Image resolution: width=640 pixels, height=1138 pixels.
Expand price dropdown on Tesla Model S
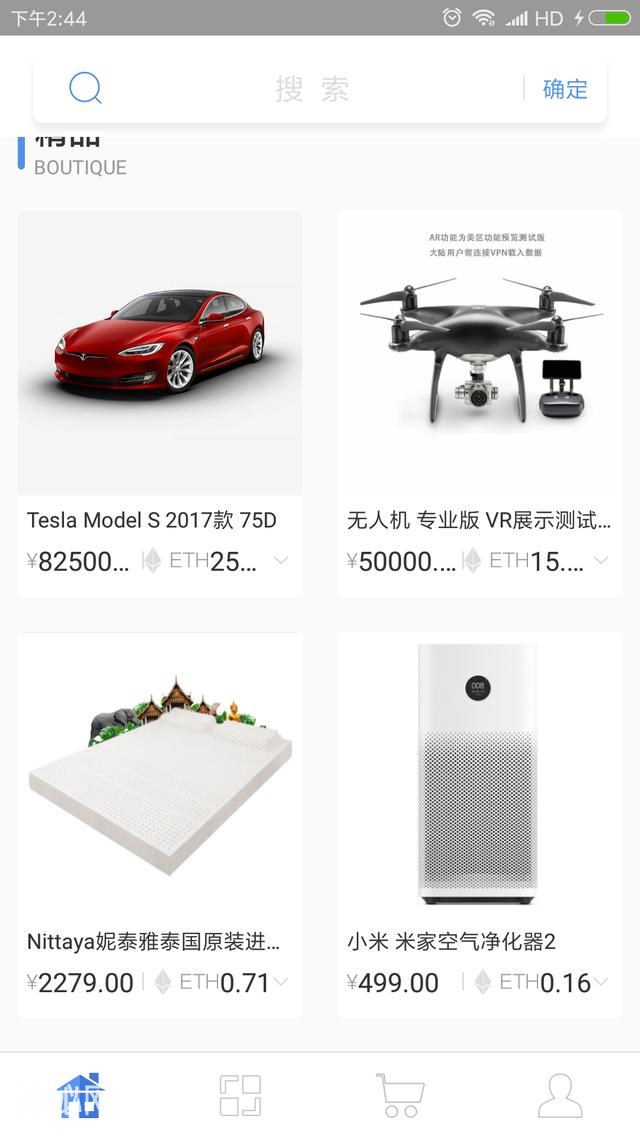click(281, 560)
